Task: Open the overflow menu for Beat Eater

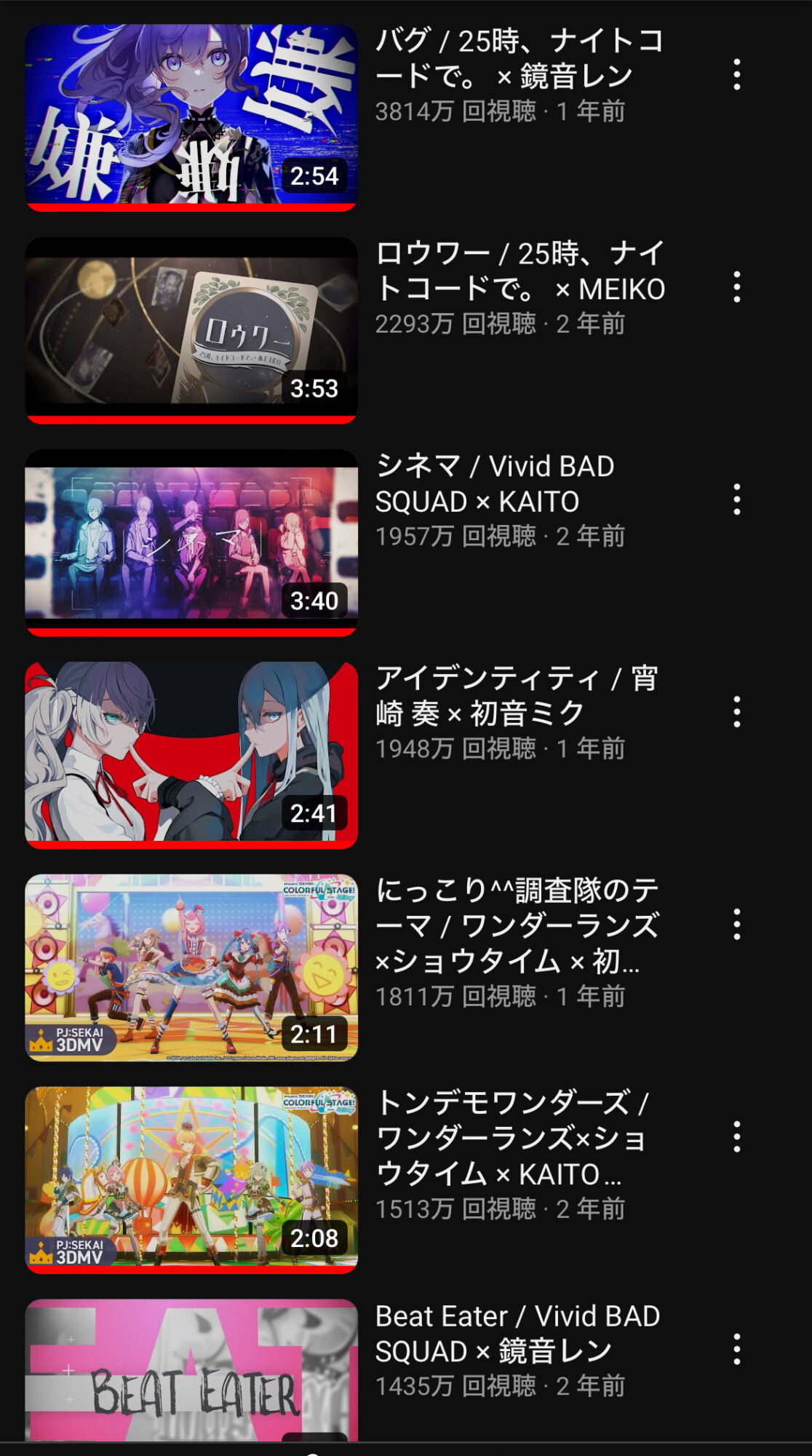Action: click(736, 1350)
